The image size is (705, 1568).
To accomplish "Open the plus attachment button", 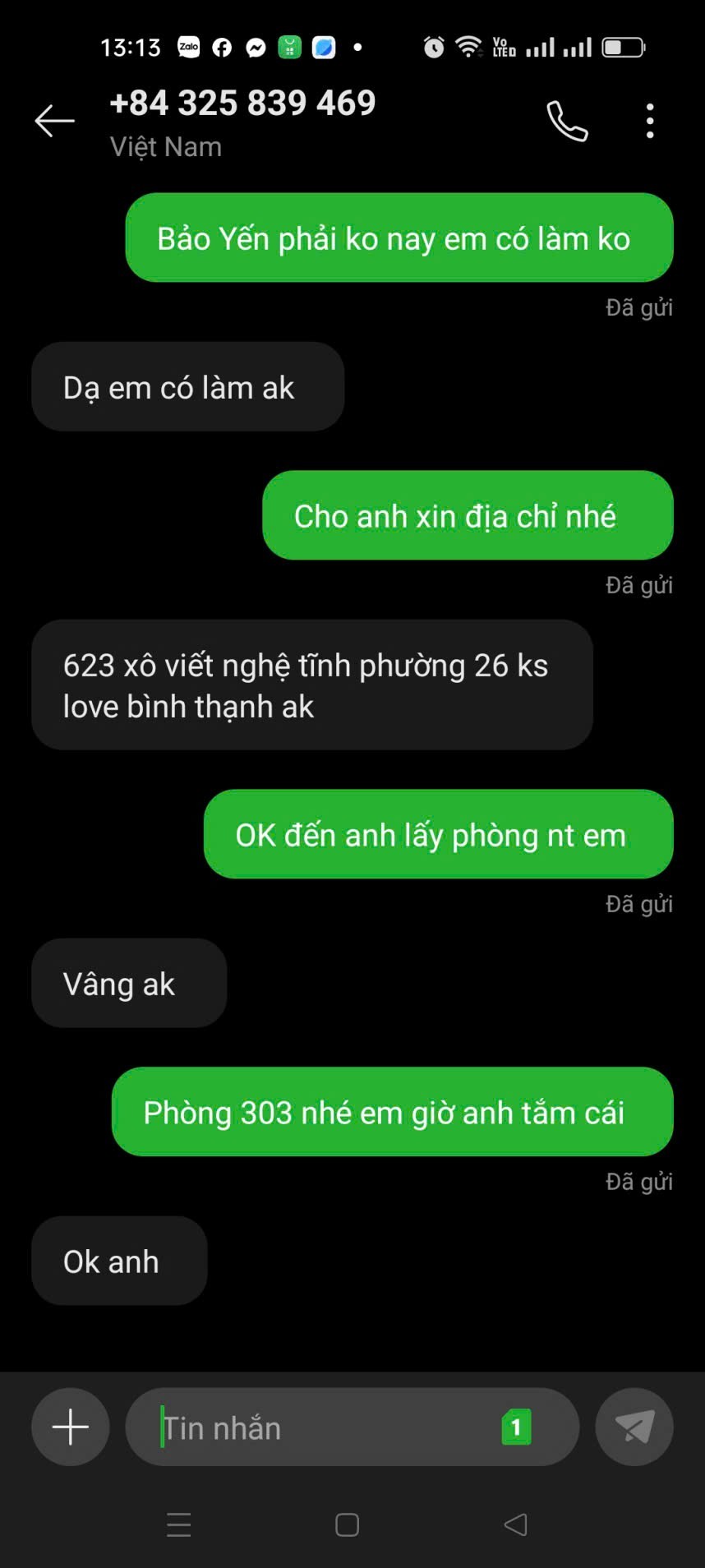I will 71,1427.
